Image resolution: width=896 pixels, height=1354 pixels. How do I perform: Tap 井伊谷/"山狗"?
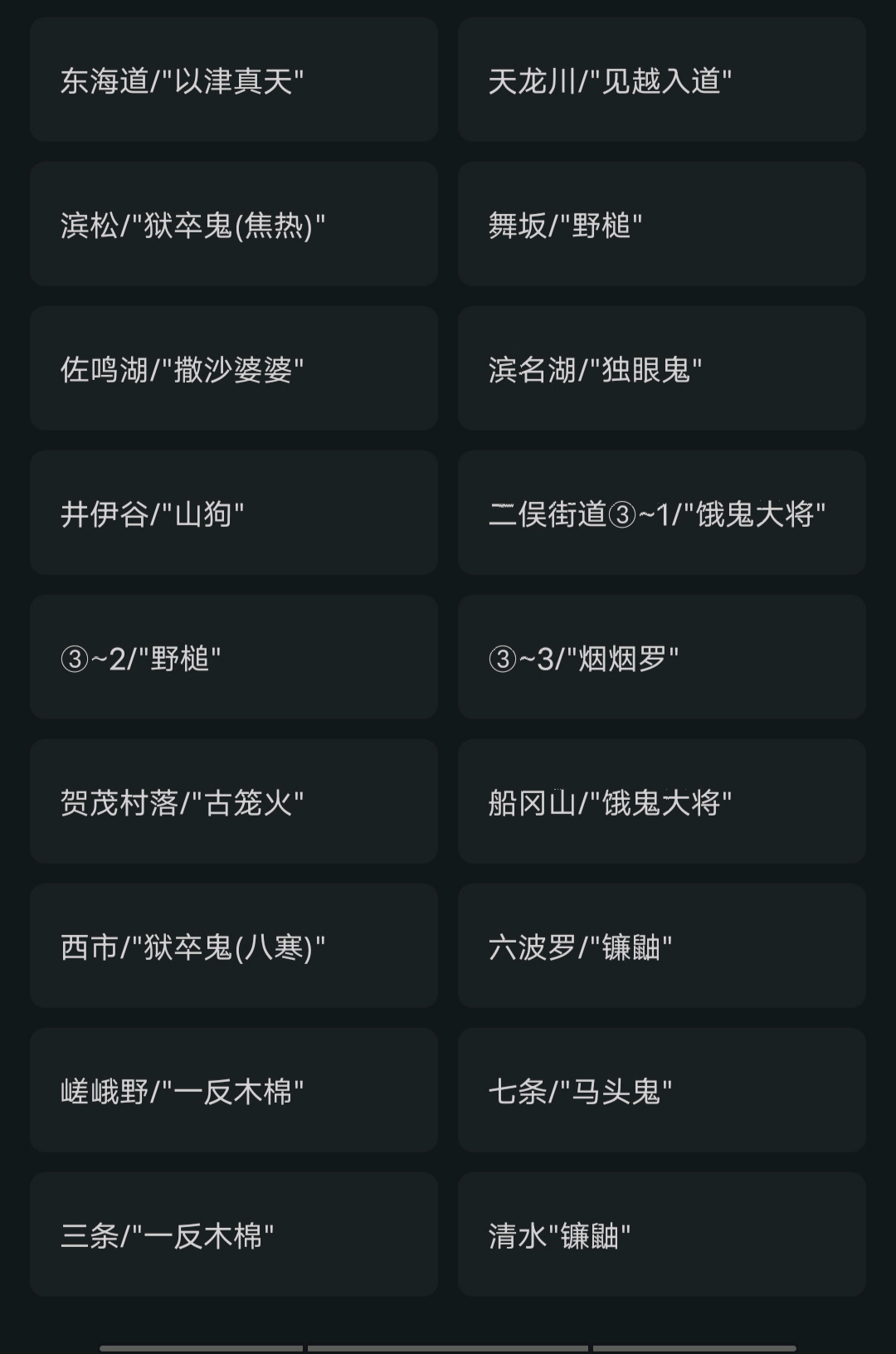(233, 514)
